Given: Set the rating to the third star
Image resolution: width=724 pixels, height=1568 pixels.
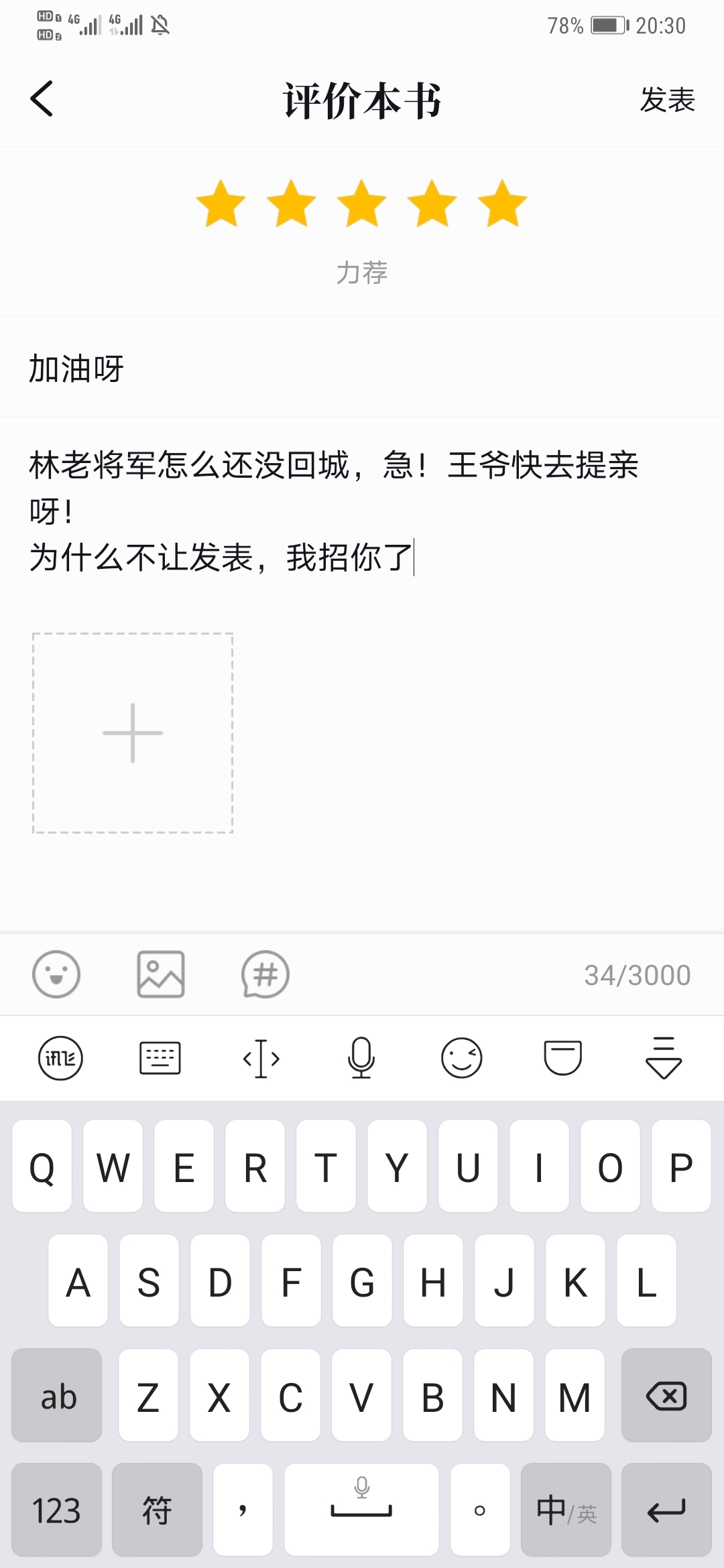Looking at the screenshot, I should [x=362, y=203].
